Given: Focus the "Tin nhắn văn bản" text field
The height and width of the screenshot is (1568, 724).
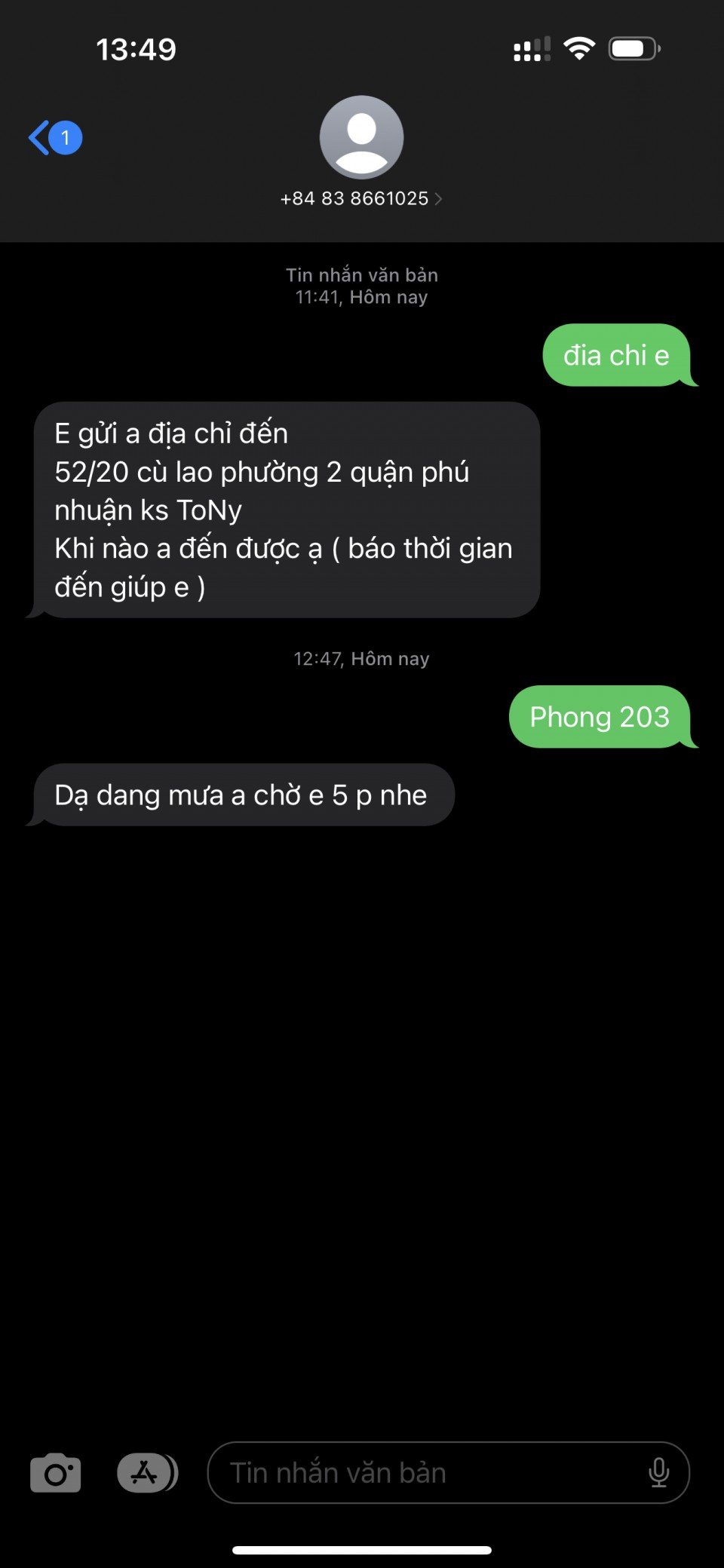Looking at the screenshot, I should [422, 1473].
